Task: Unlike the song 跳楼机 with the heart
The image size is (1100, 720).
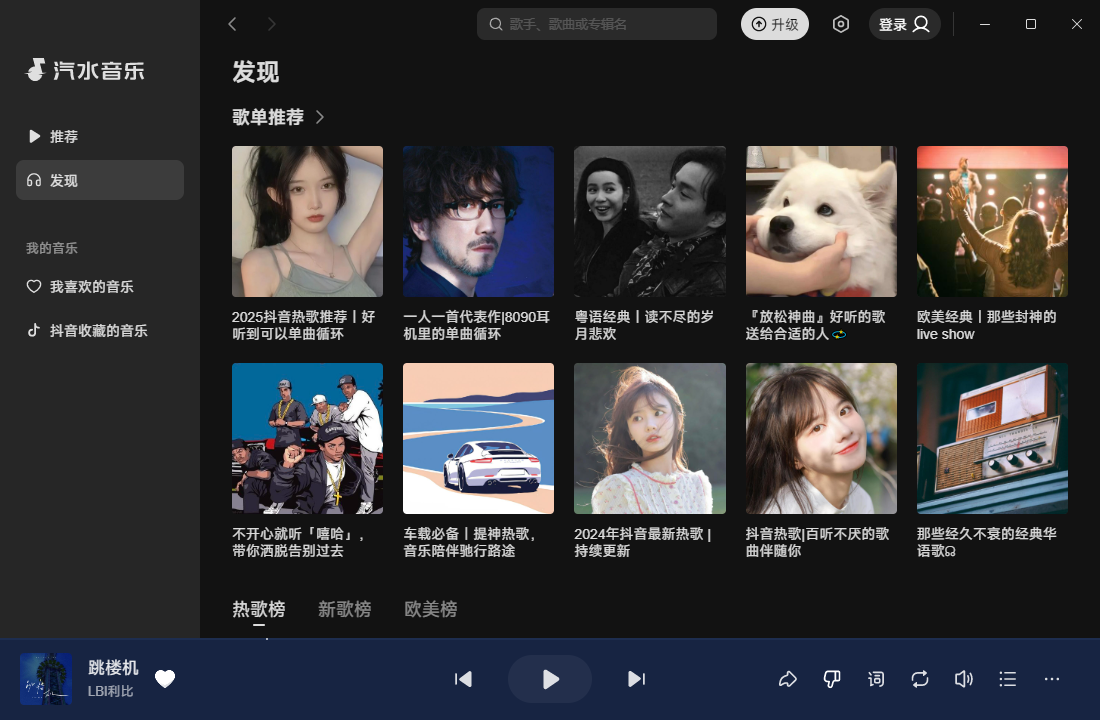Action: tap(165, 679)
